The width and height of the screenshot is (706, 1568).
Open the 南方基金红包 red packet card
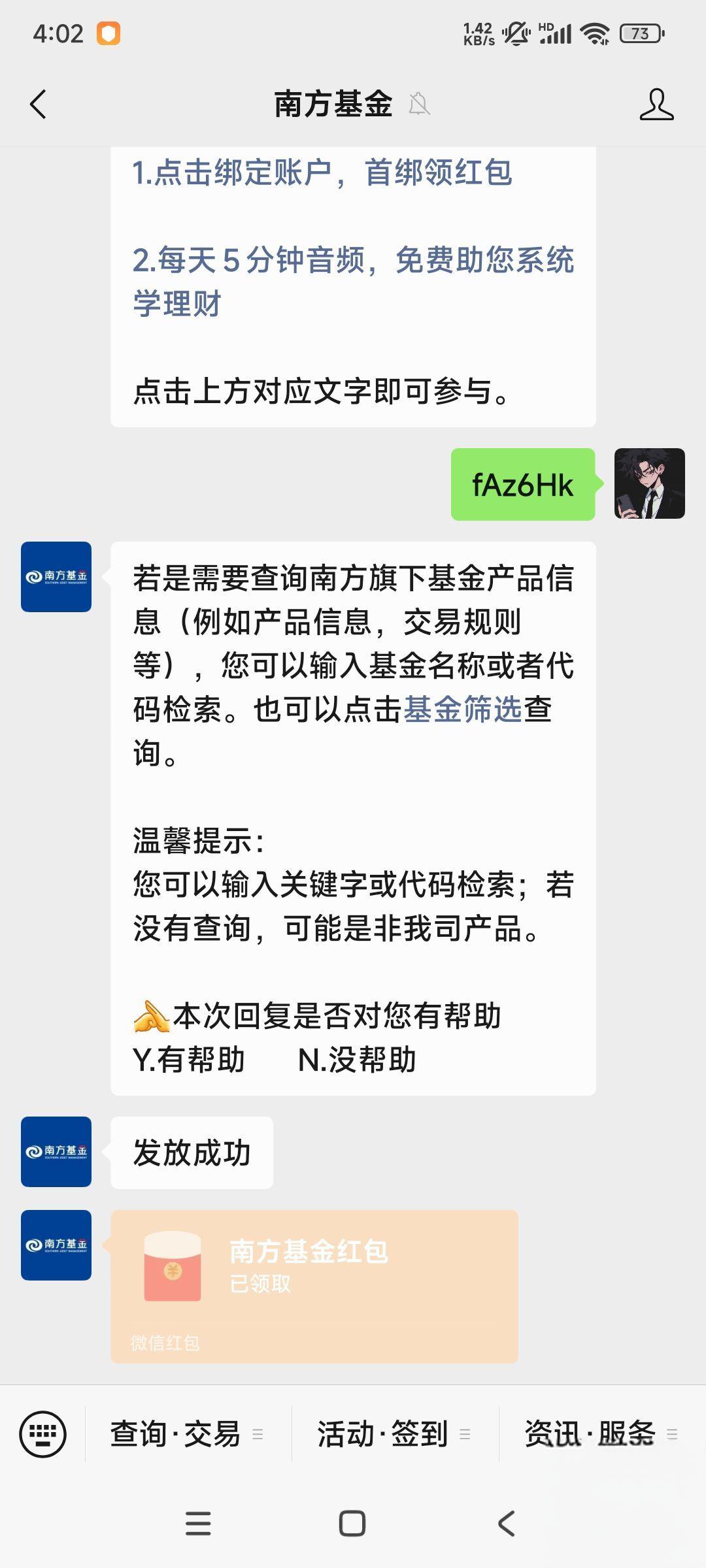[314, 1286]
